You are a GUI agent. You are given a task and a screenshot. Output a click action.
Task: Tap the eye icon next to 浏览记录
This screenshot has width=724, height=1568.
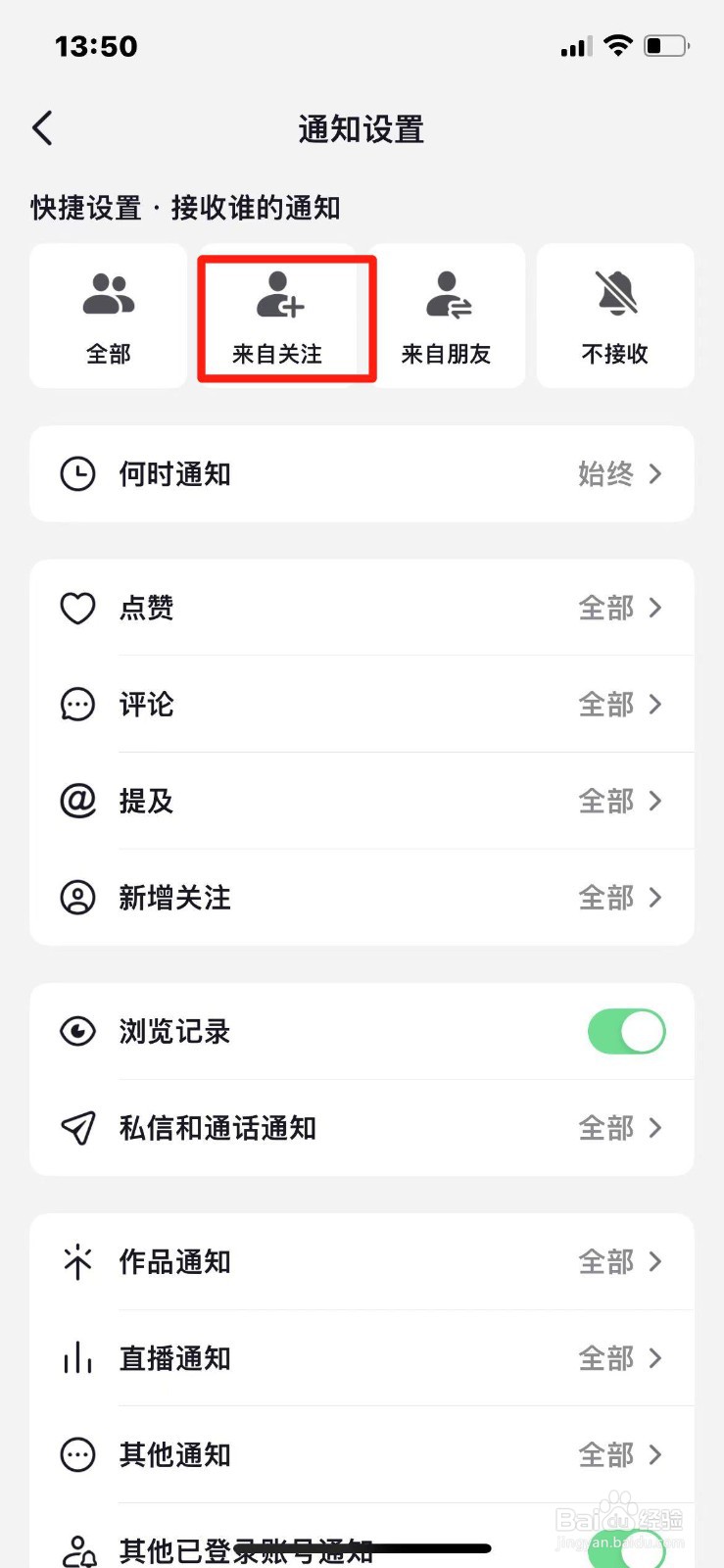tap(78, 1031)
